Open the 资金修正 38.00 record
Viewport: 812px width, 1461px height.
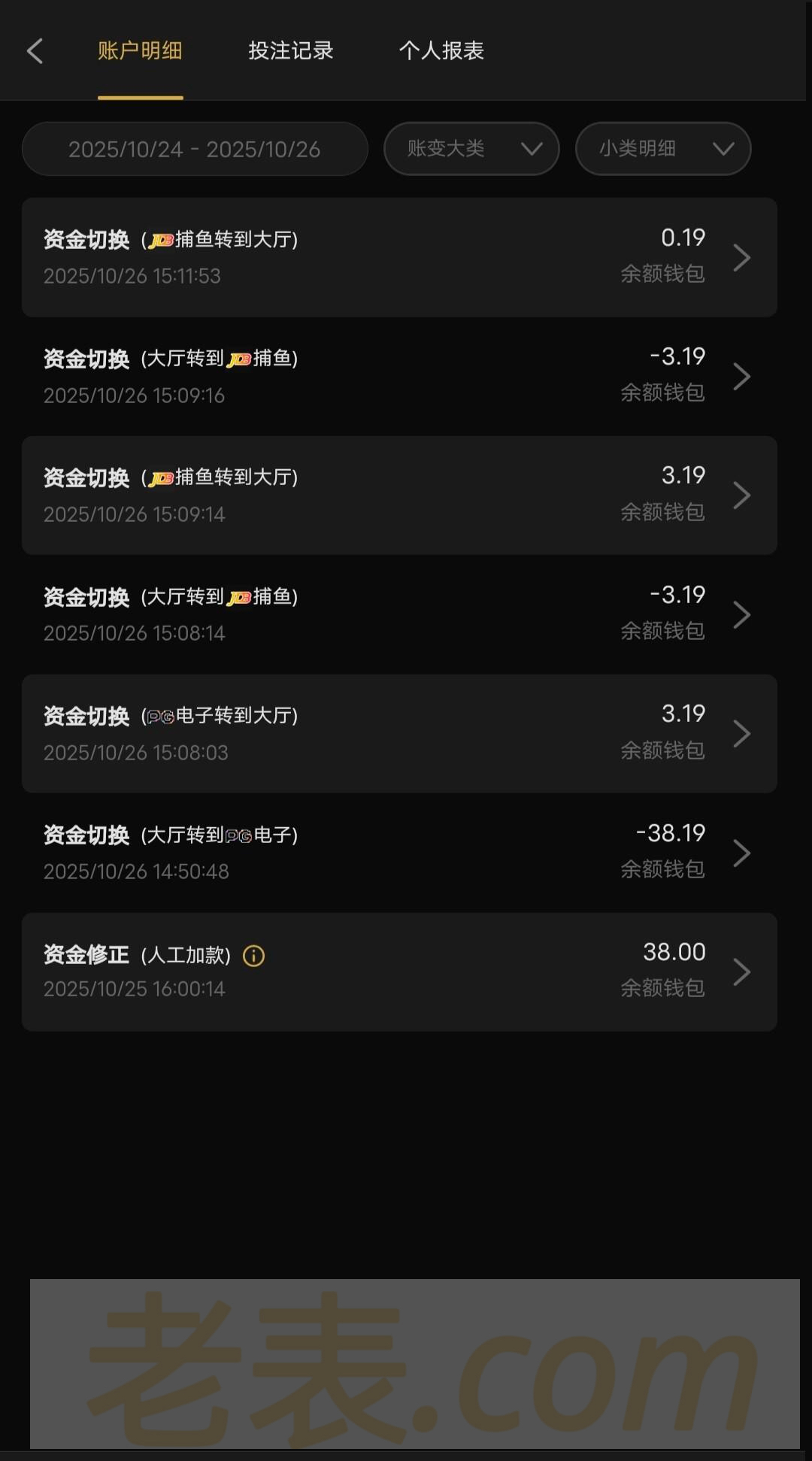398,971
